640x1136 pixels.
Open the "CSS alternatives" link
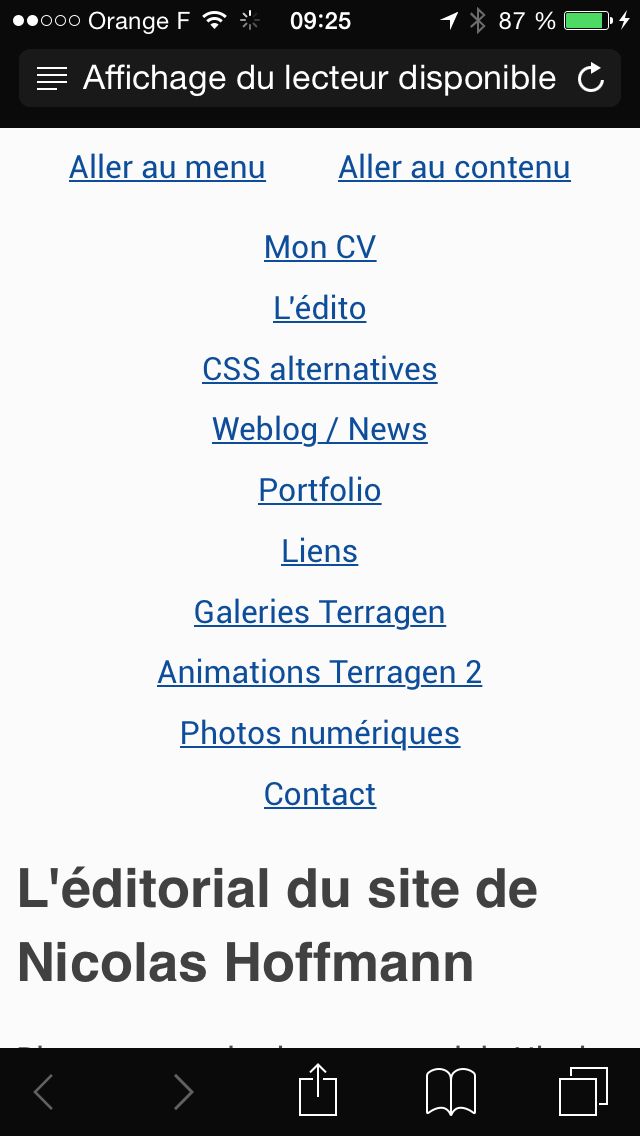(320, 369)
